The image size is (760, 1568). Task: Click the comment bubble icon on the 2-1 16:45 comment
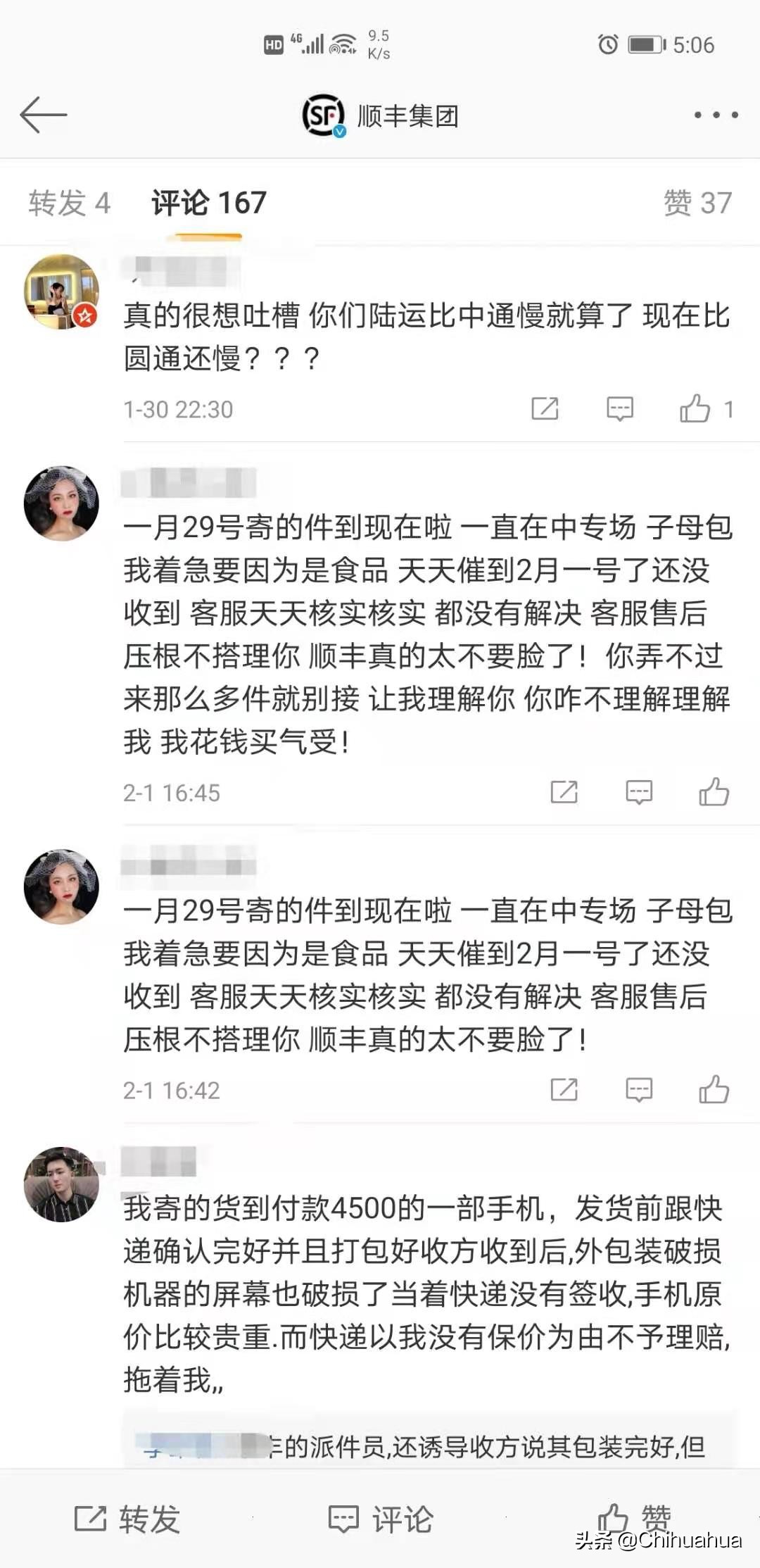[x=639, y=791]
